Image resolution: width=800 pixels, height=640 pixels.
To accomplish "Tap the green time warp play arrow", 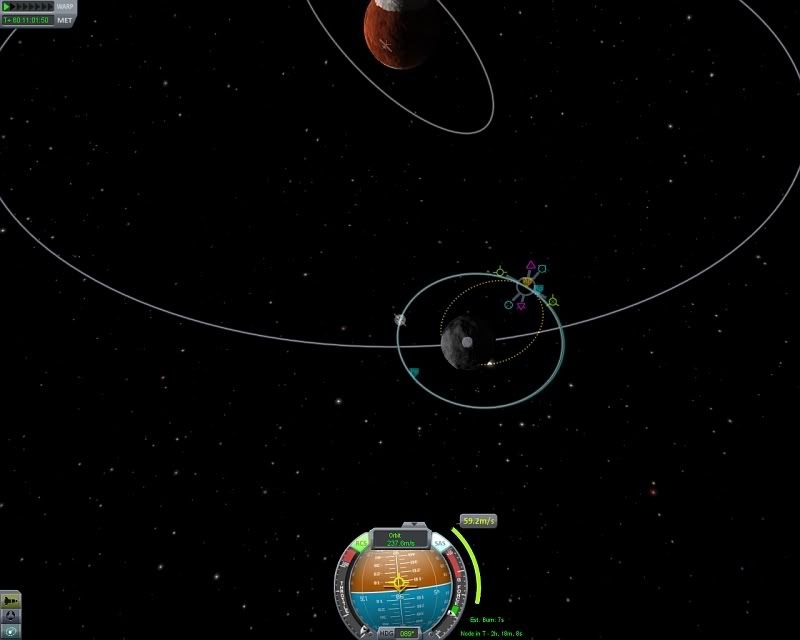I will (8, 6).
